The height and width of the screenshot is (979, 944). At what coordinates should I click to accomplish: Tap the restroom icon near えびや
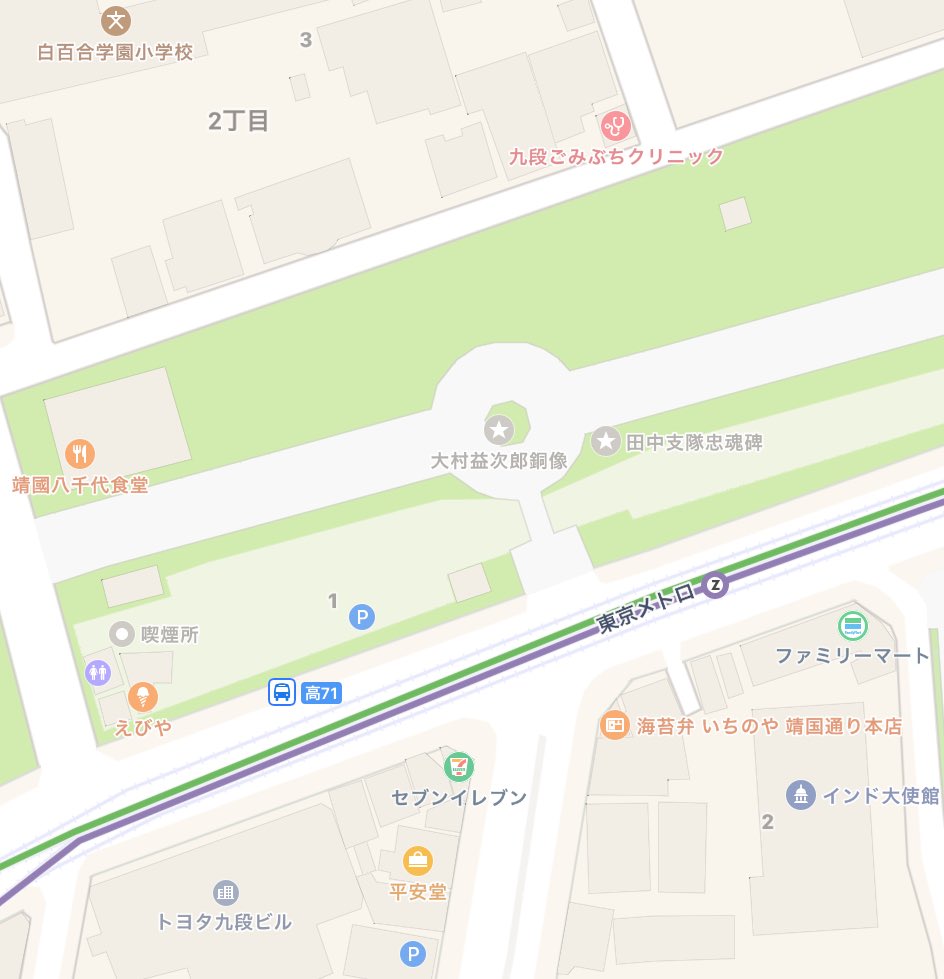pos(97,671)
